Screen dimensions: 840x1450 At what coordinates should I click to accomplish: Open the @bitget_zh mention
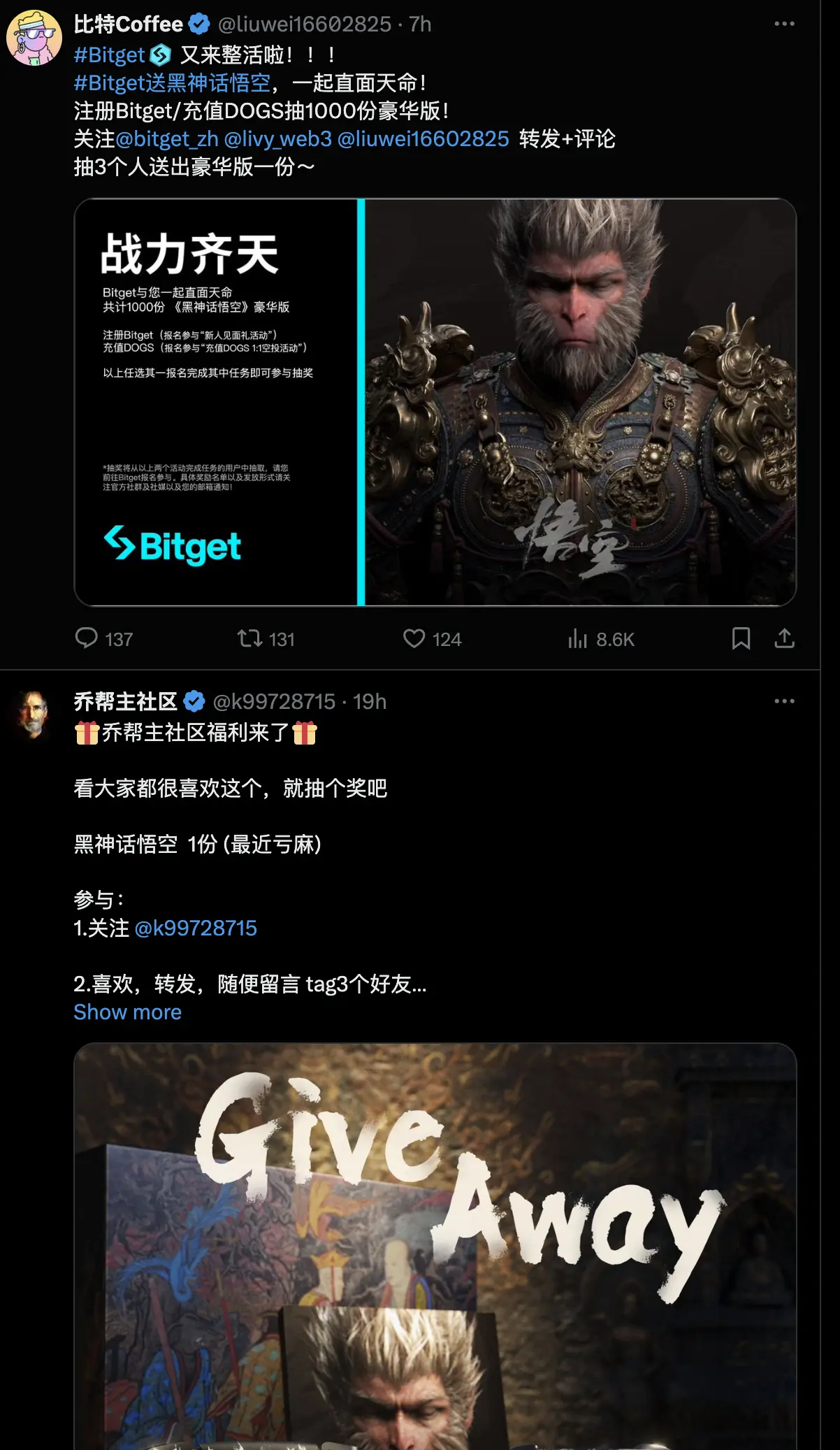167,138
